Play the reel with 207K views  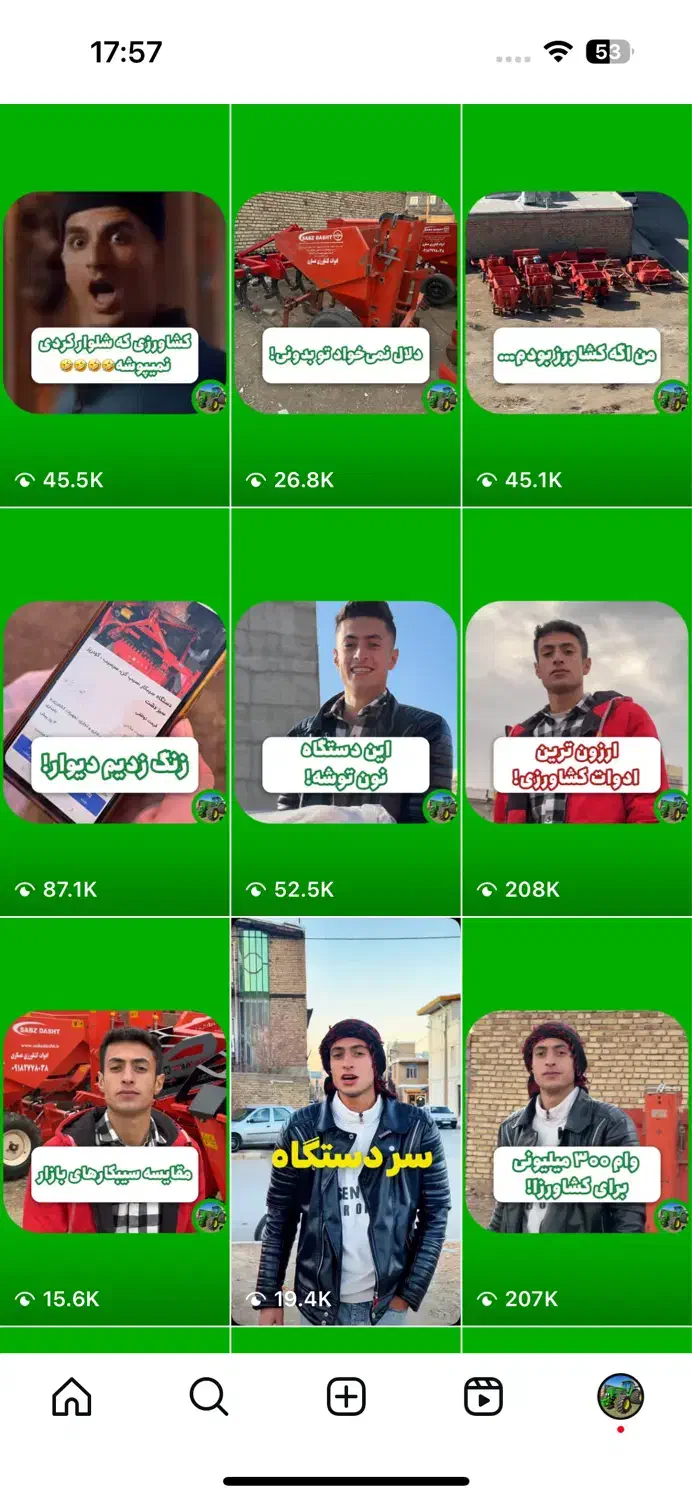577,1121
